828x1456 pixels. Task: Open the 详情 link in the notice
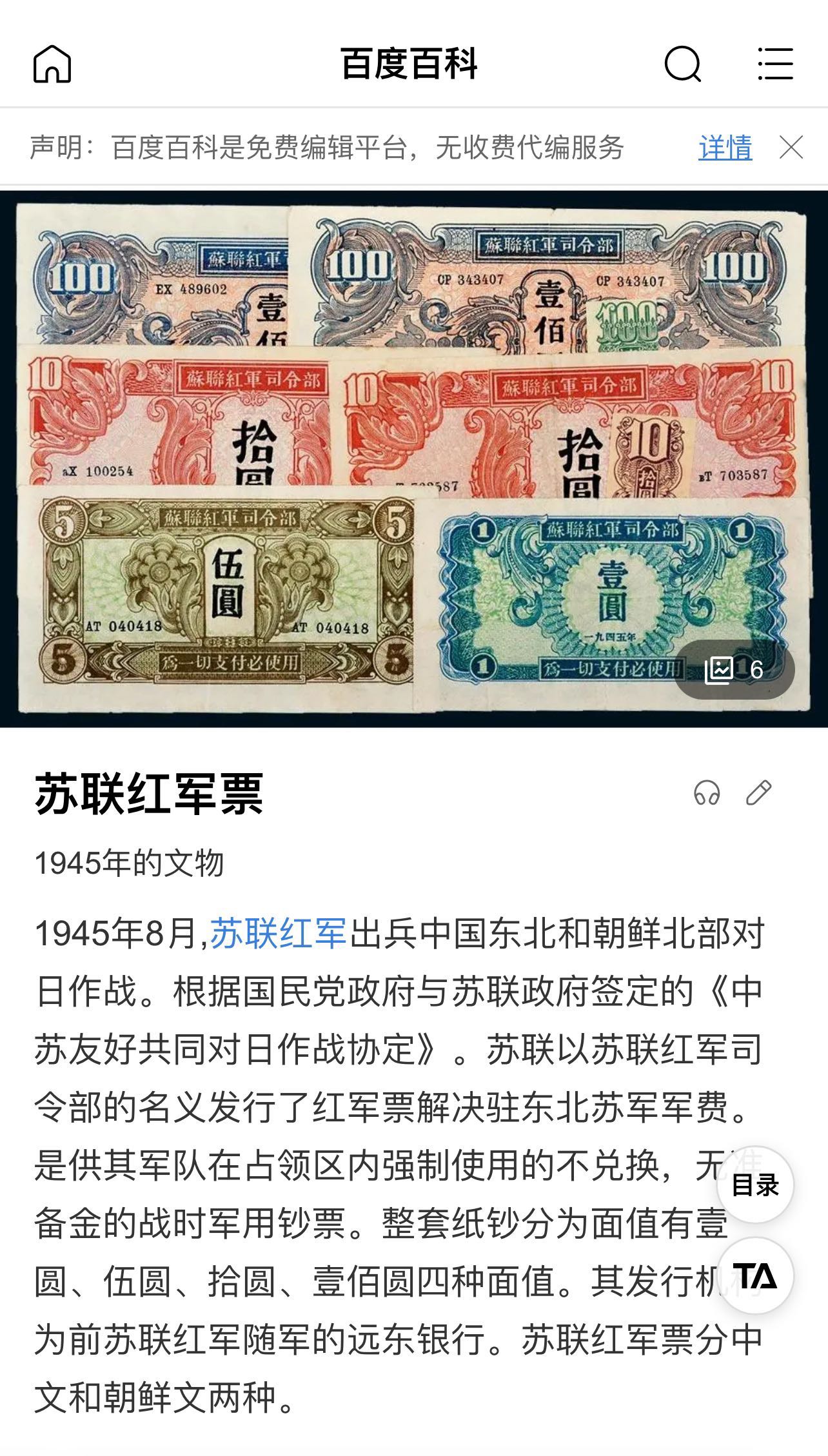(725, 148)
